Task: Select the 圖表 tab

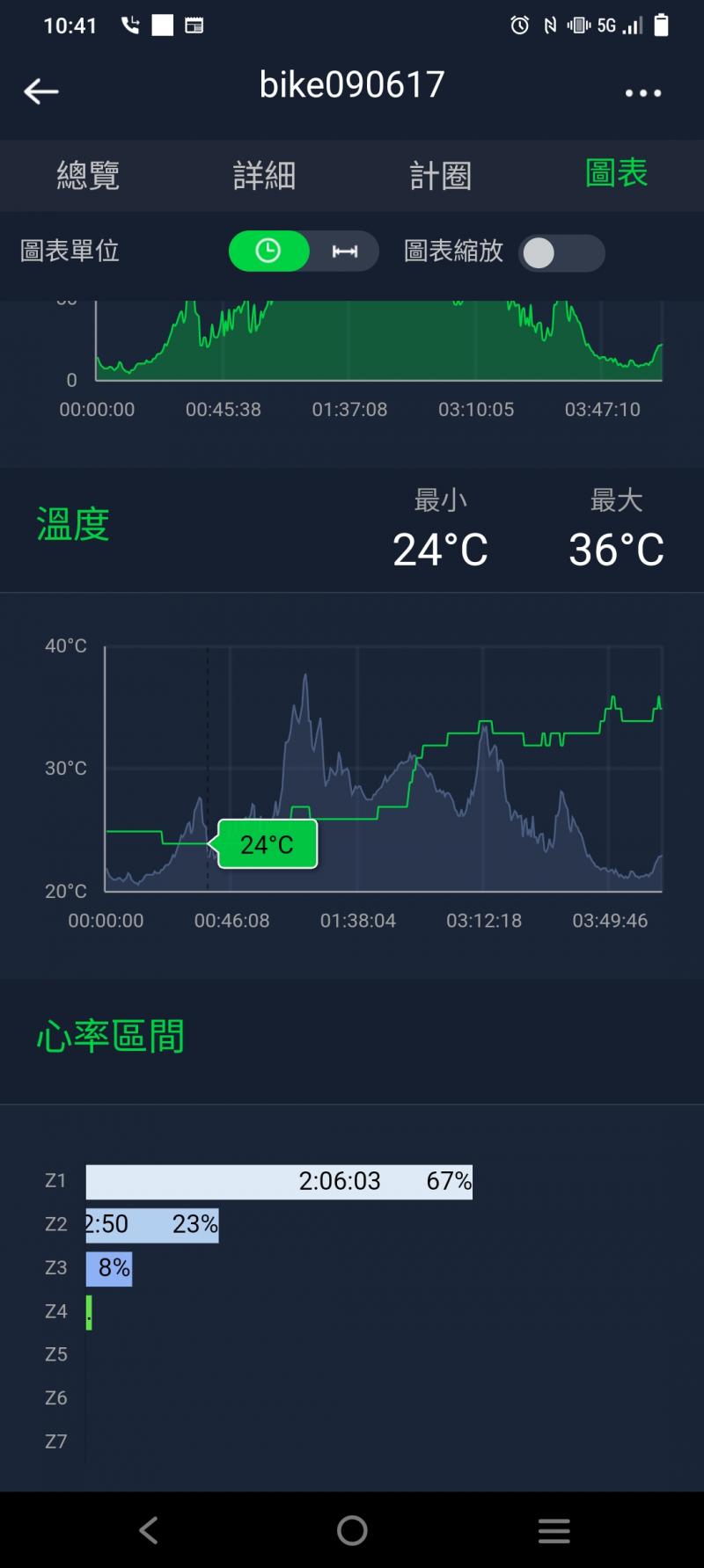Action: pyautogui.click(x=616, y=173)
